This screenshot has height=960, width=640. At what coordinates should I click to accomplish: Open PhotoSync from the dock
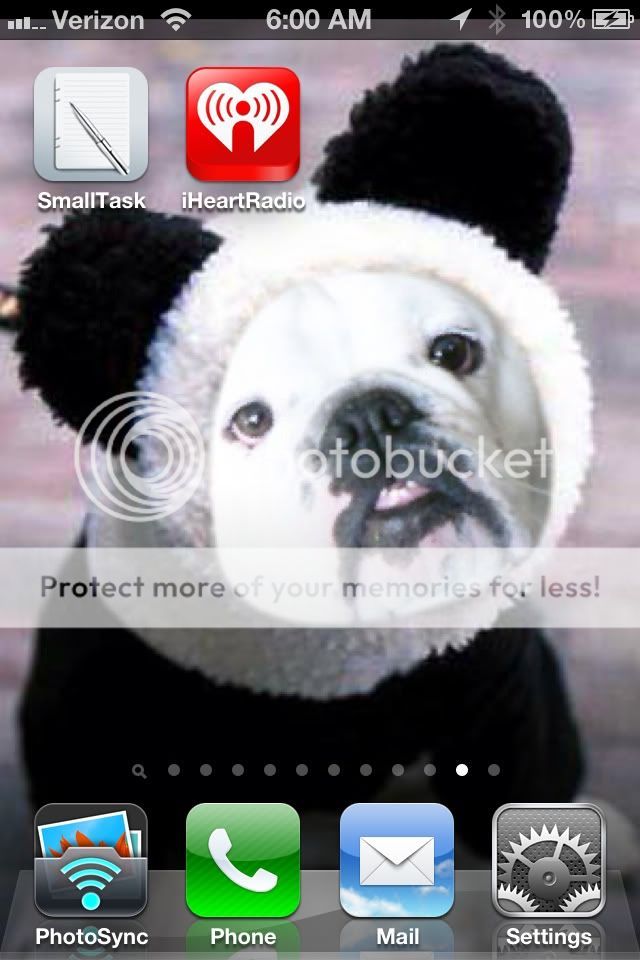coord(91,861)
